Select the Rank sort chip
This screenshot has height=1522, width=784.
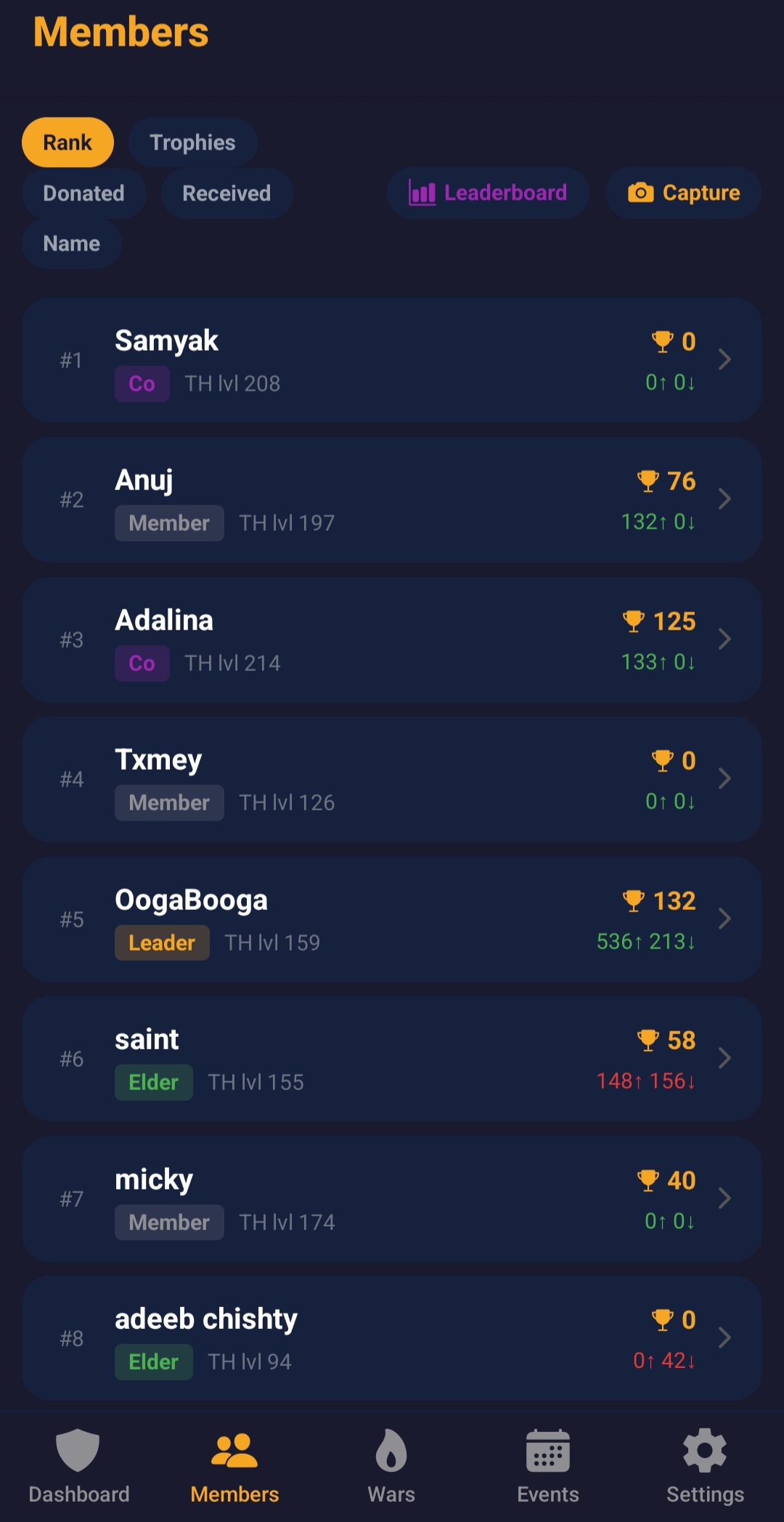68,142
